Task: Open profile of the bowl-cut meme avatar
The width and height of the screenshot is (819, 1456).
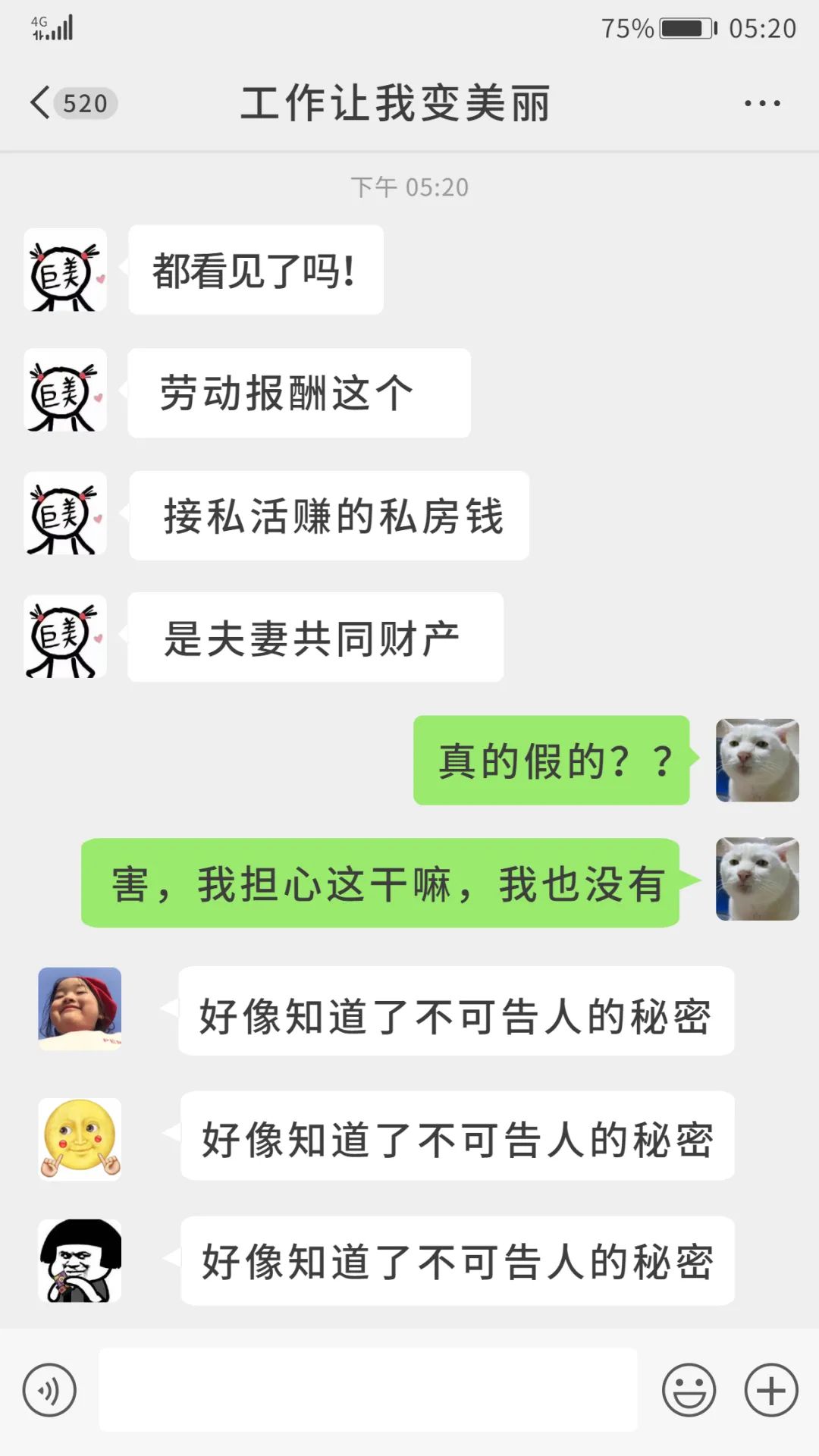Action: click(80, 1260)
